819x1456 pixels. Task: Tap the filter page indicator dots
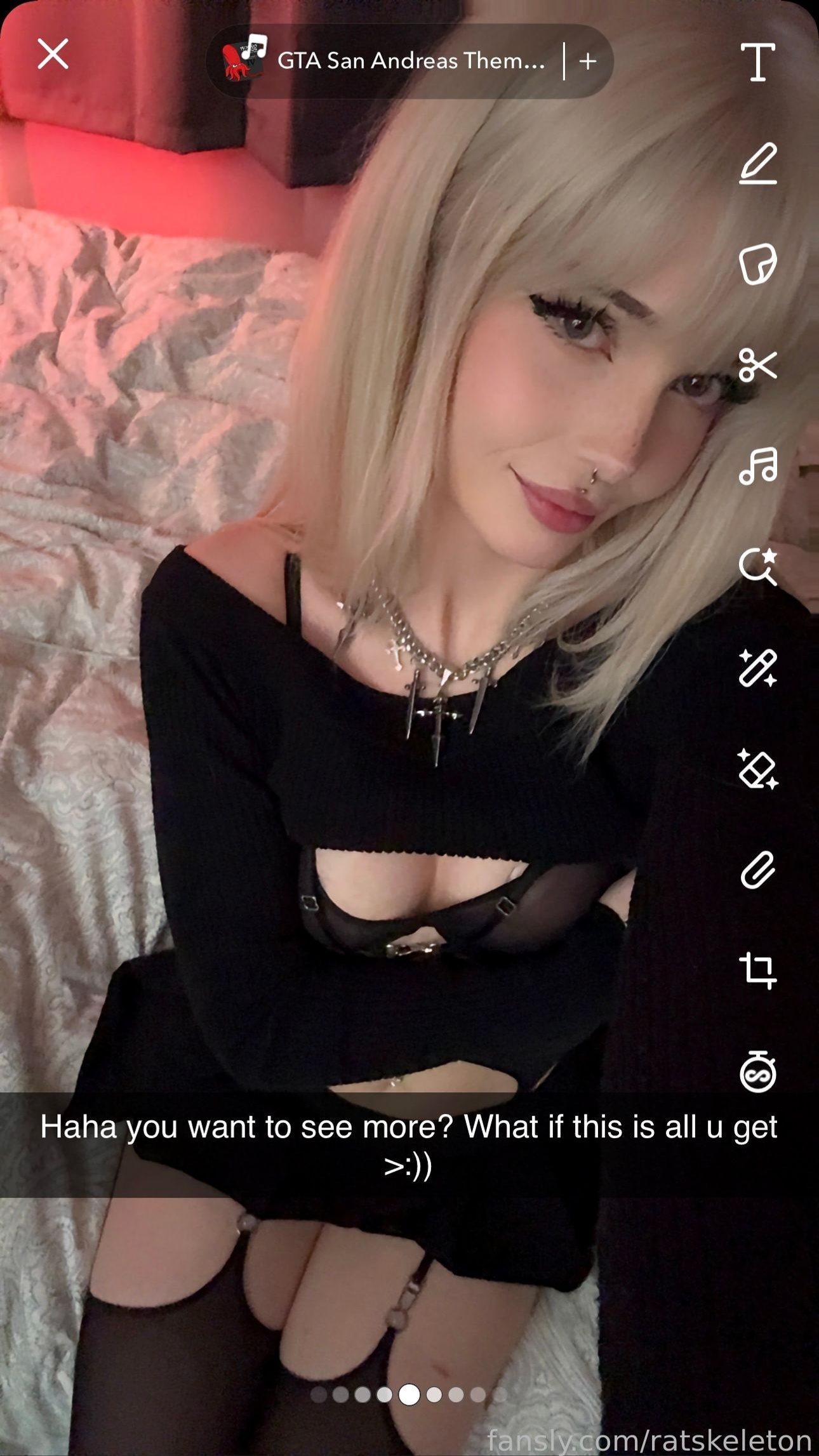click(x=409, y=1394)
